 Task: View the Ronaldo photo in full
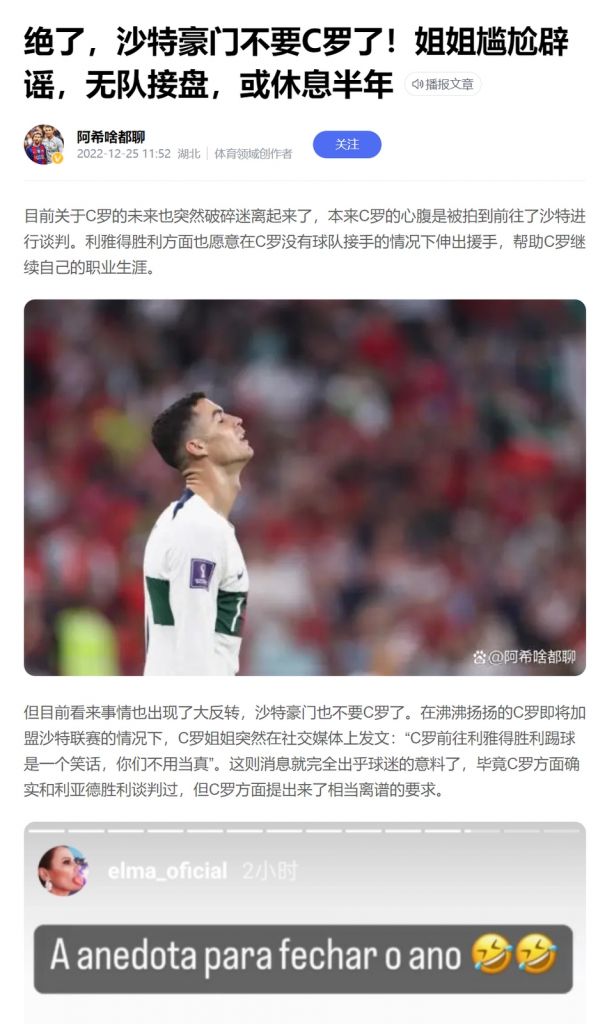[x=305, y=487]
